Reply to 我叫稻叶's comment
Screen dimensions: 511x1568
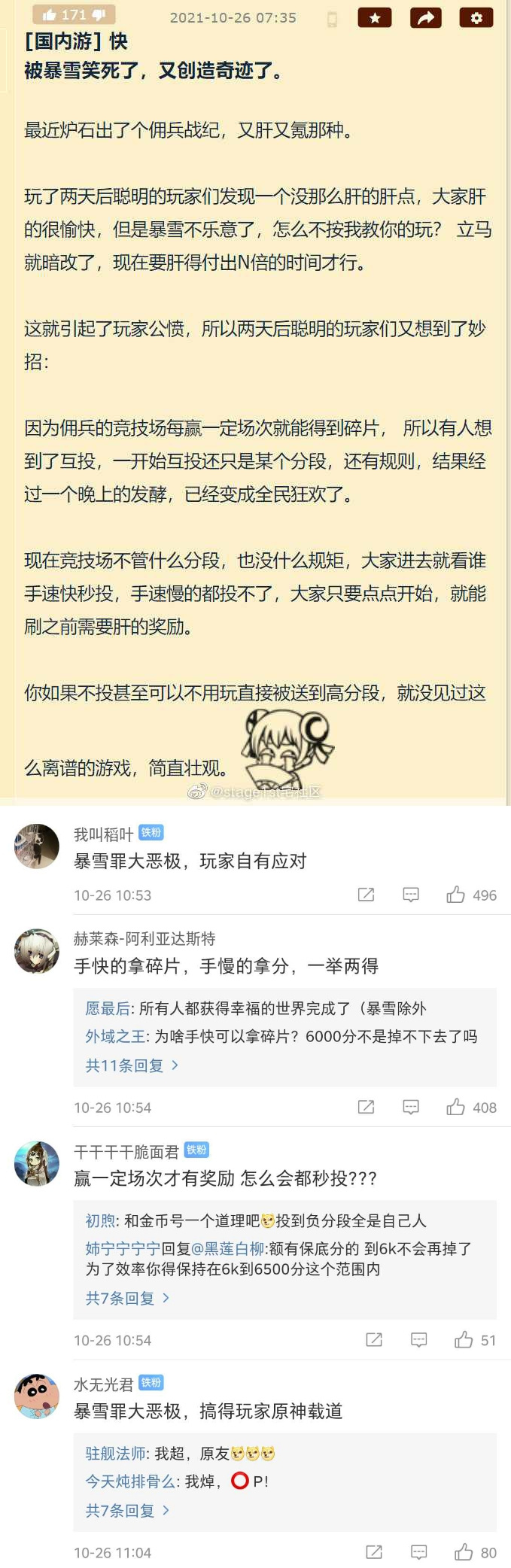411,895
